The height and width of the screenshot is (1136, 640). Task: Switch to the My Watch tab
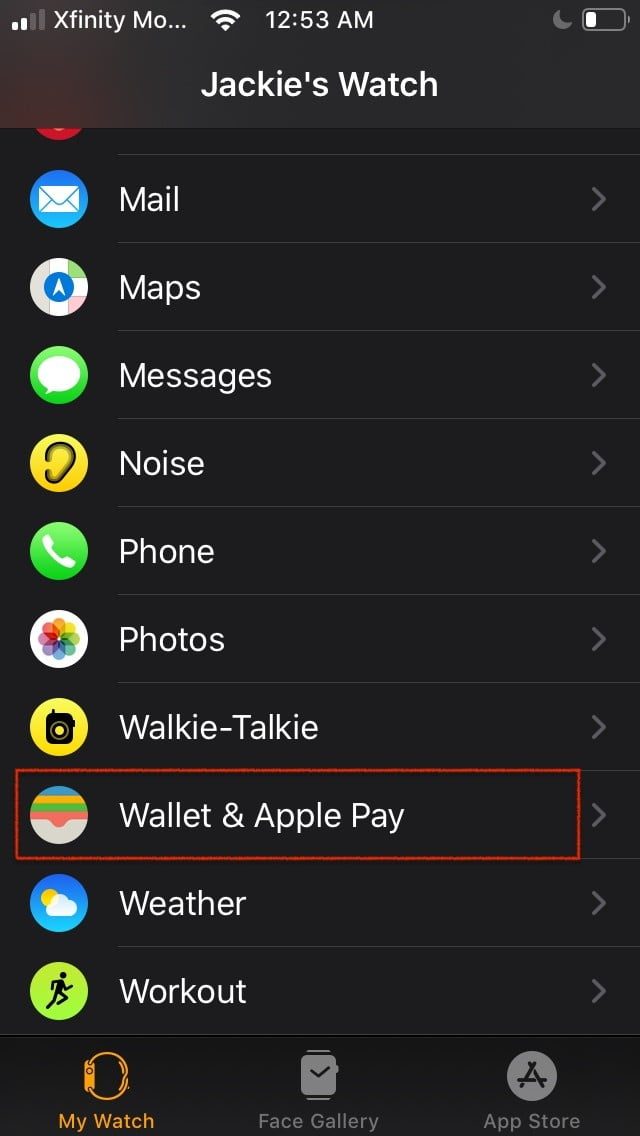point(106,1090)
